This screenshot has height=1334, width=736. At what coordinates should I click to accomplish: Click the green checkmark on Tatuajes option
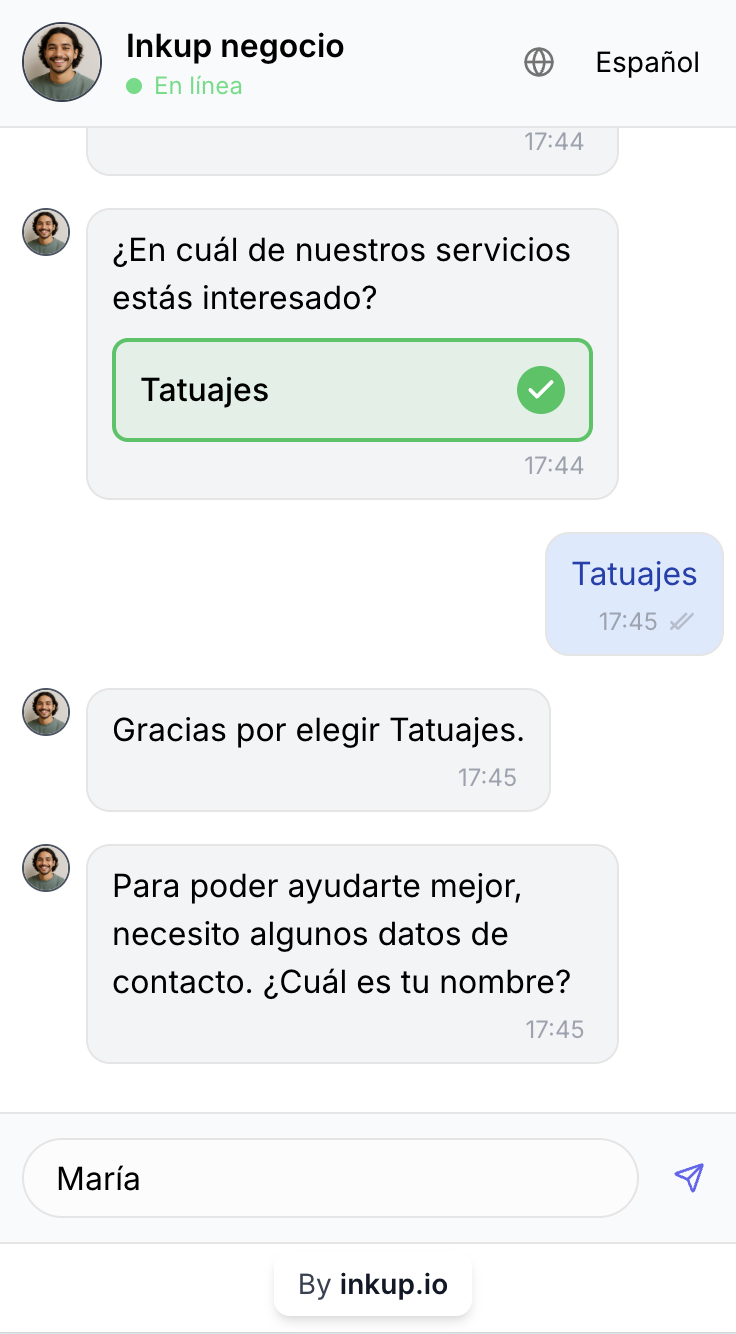[541, 390]
